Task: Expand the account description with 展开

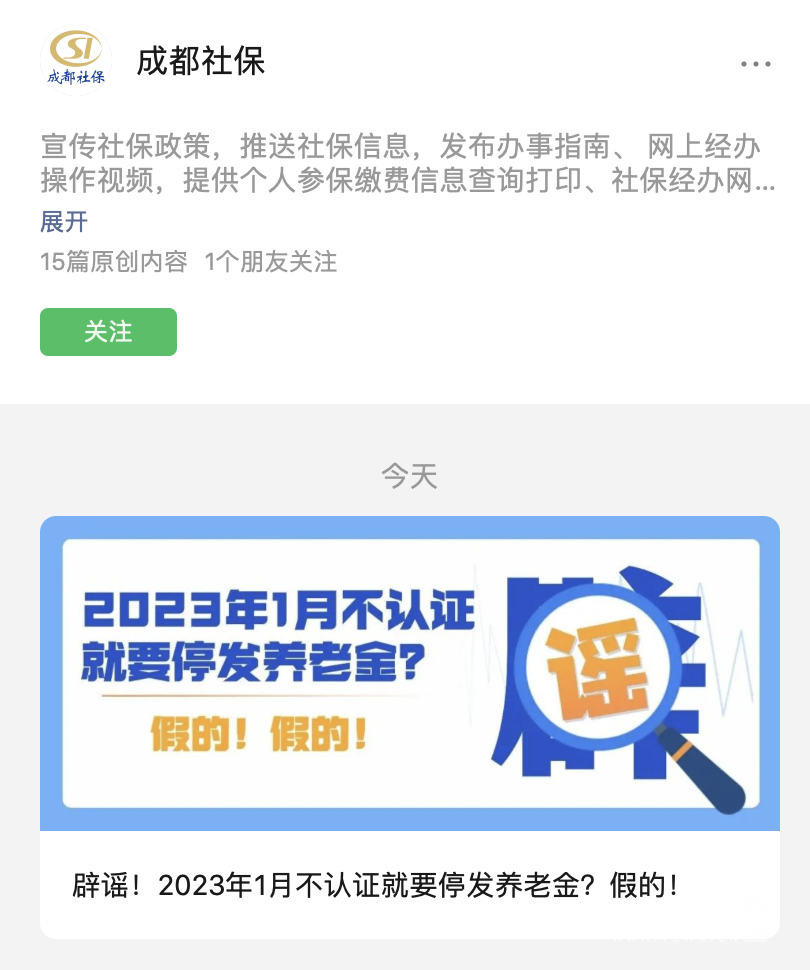Action: tap(64, 221)
